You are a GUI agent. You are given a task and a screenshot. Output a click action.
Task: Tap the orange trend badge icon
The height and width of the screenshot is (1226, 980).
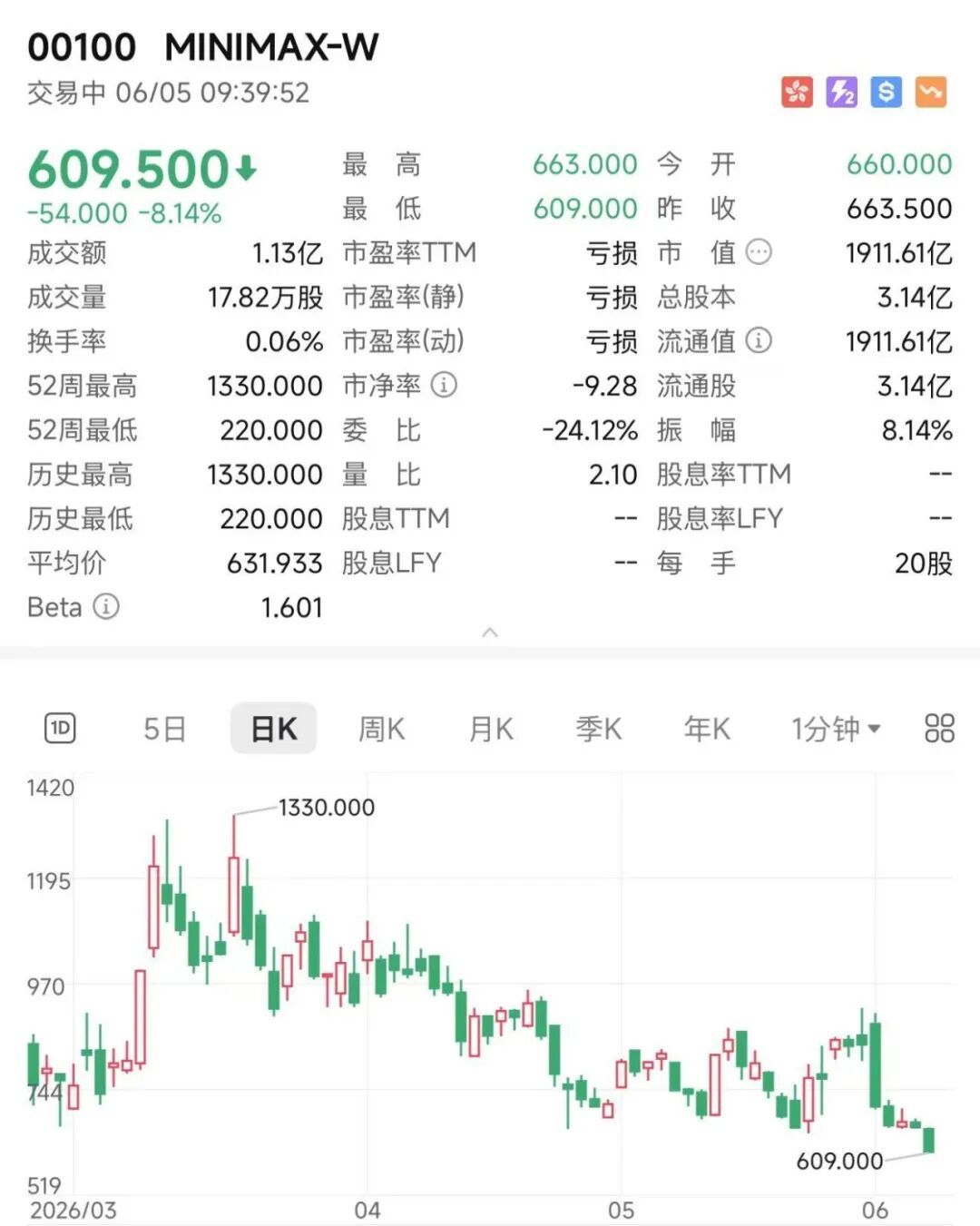coord(931,92)
